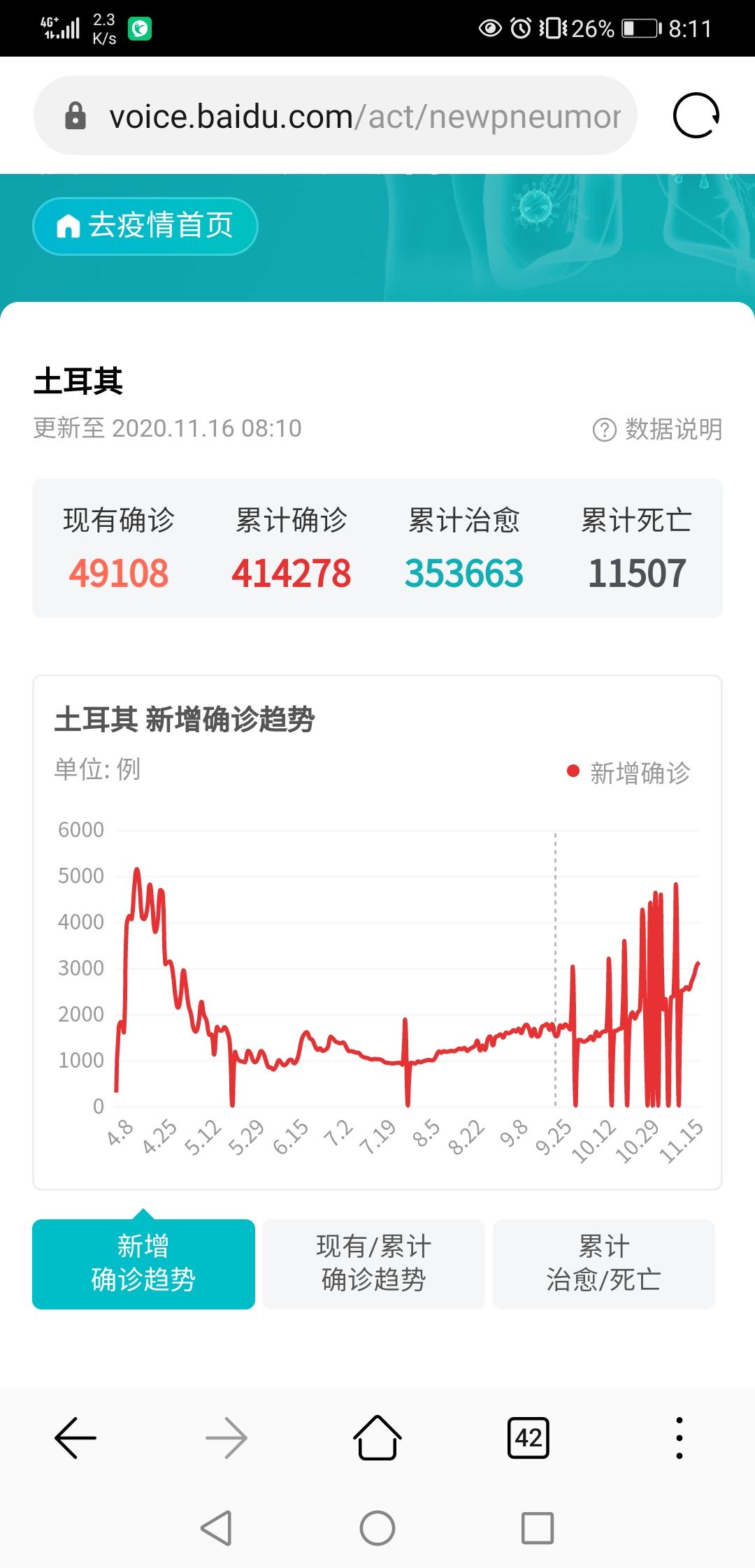This screenshot has width=755, height=1568.
Task: Tap the voice.baidu.com address bar
Action: 336,115
